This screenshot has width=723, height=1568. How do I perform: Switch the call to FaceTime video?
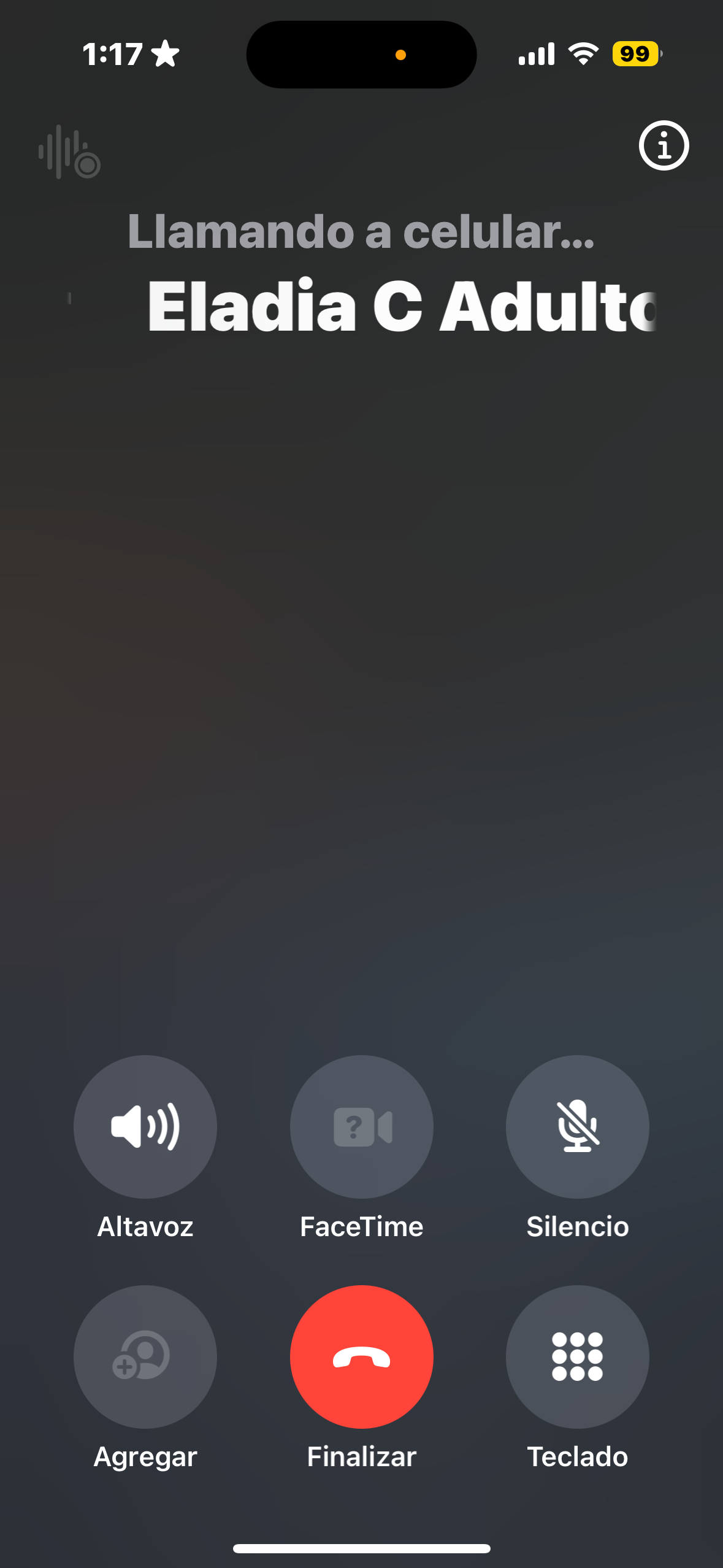click(x=361, y=1126)
